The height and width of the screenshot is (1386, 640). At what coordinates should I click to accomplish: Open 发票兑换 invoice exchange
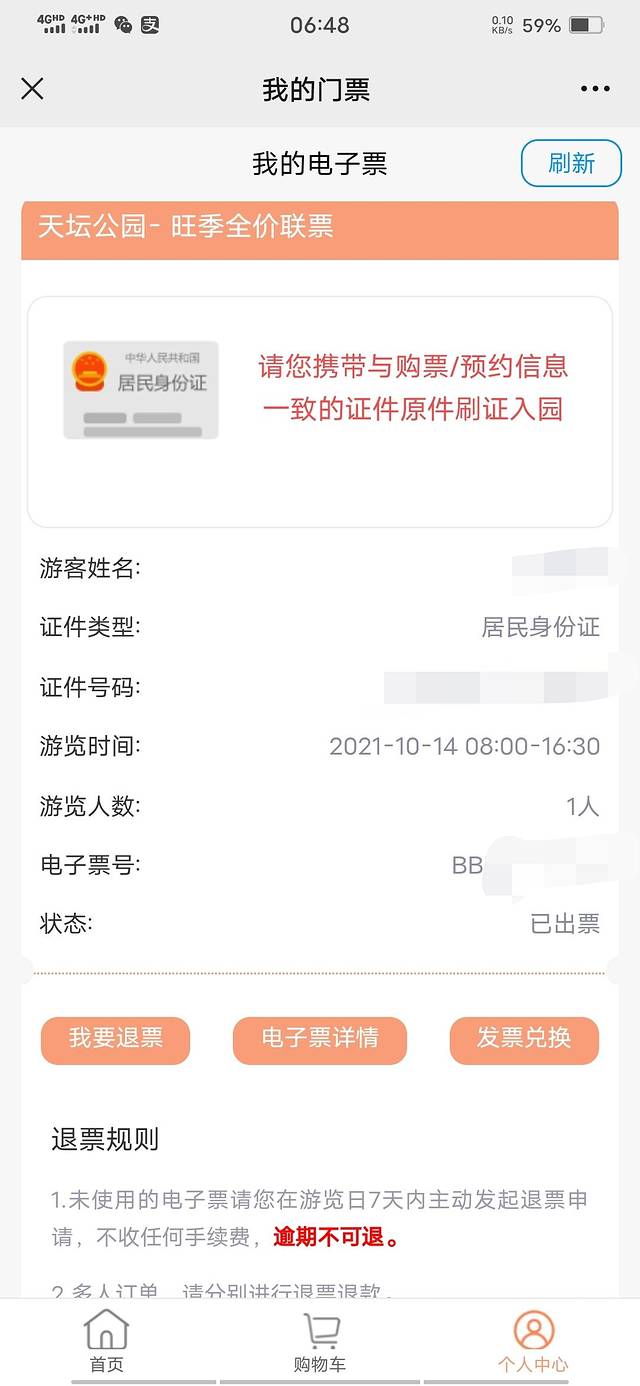(524, 1039)
